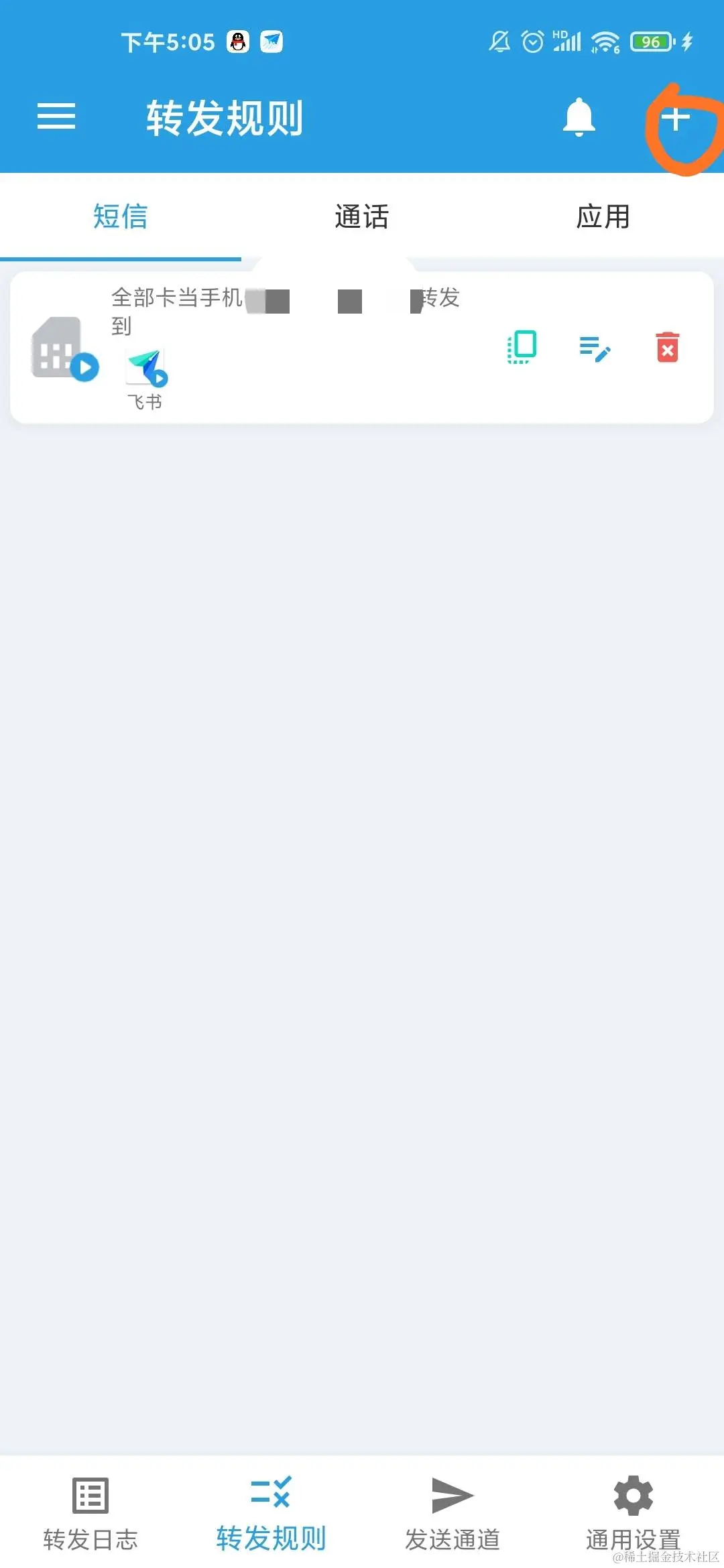Open the hamburger drawer menu

(56, 117)
